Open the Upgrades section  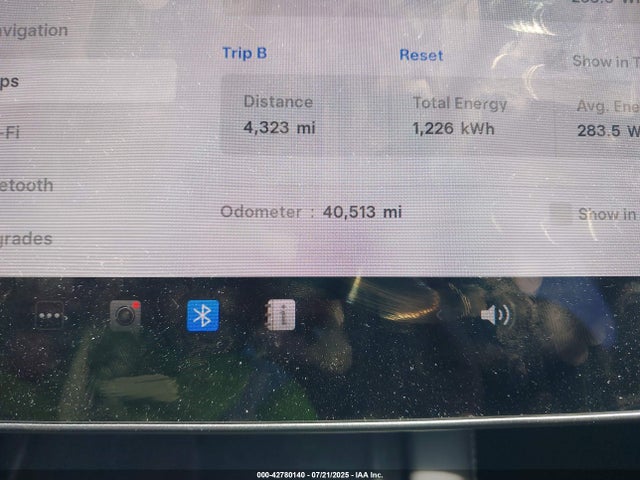pos(27,238)
